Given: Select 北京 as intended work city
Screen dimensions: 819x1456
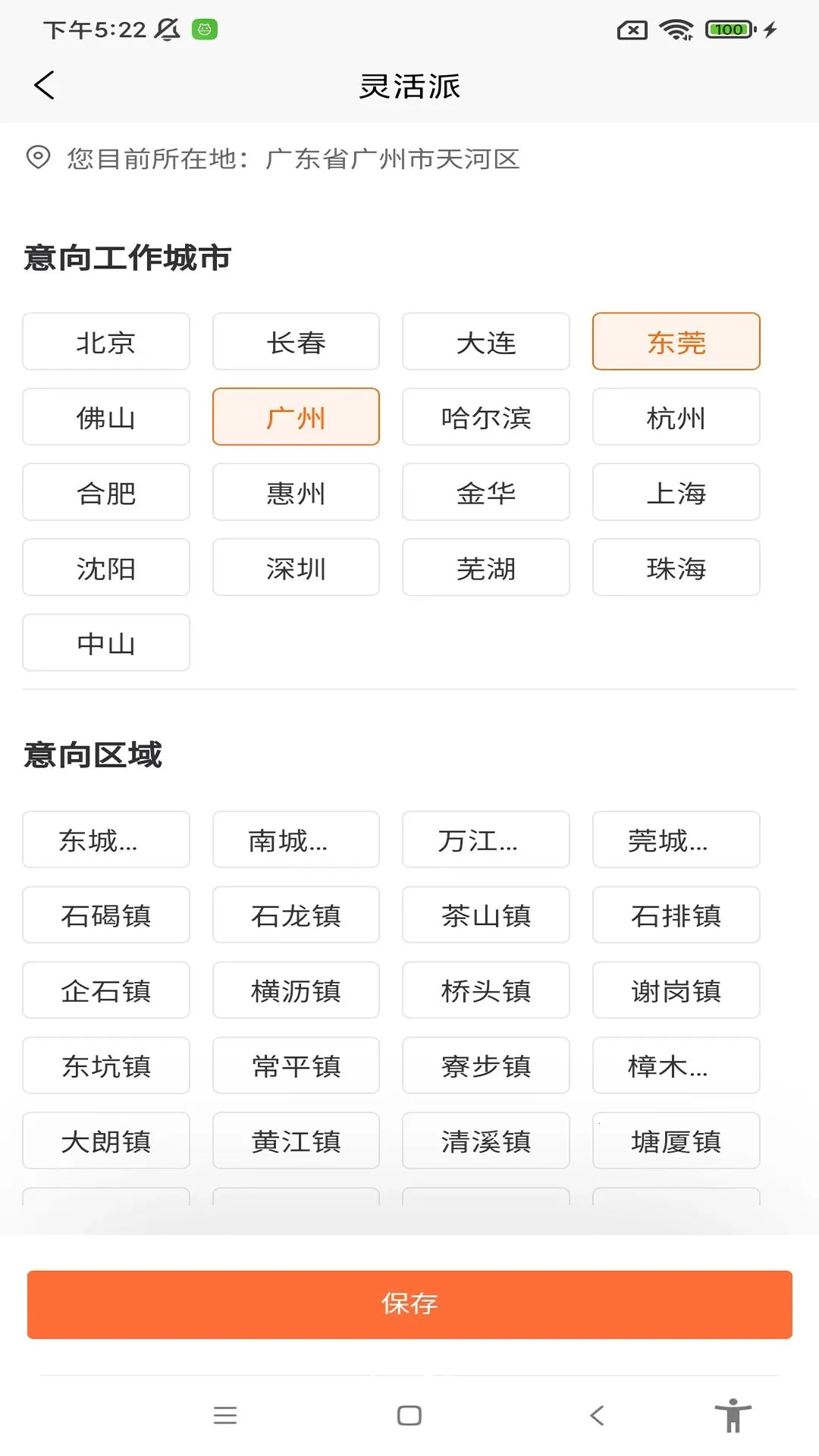Looking at the screenshot, I should point(106,342).
